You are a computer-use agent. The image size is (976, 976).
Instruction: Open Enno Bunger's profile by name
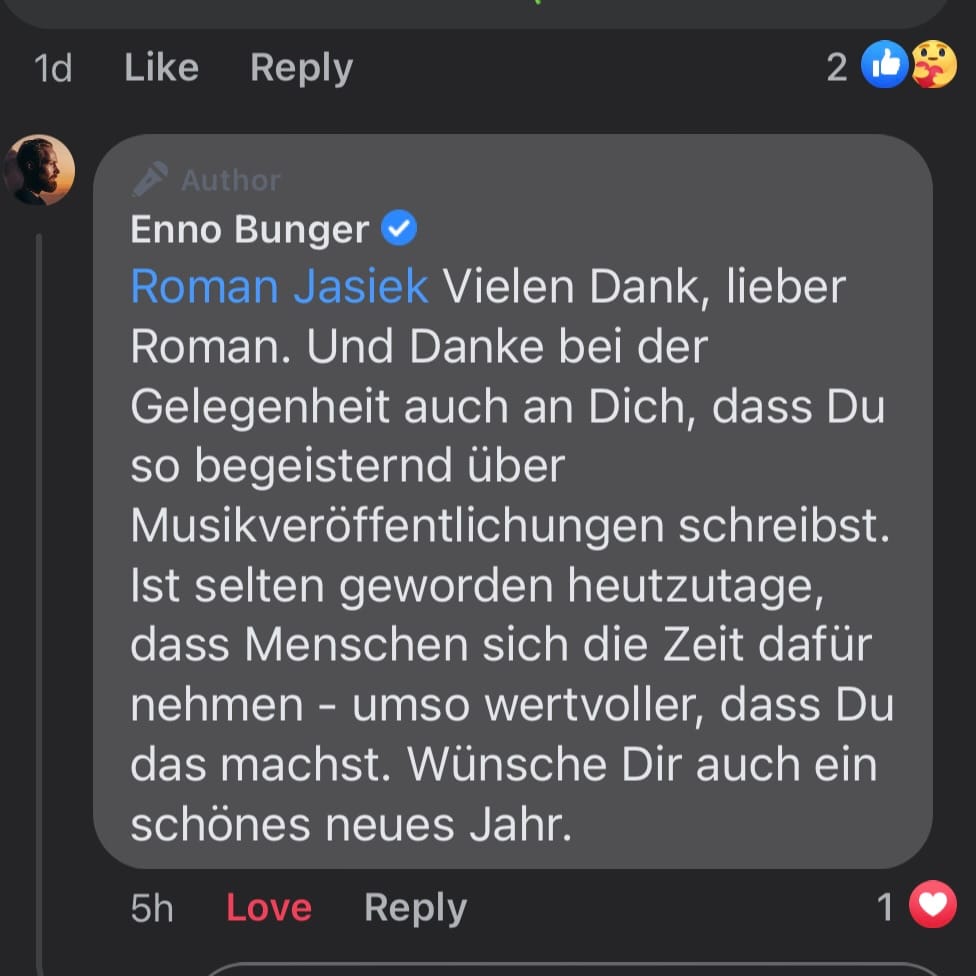click(250, 230)
